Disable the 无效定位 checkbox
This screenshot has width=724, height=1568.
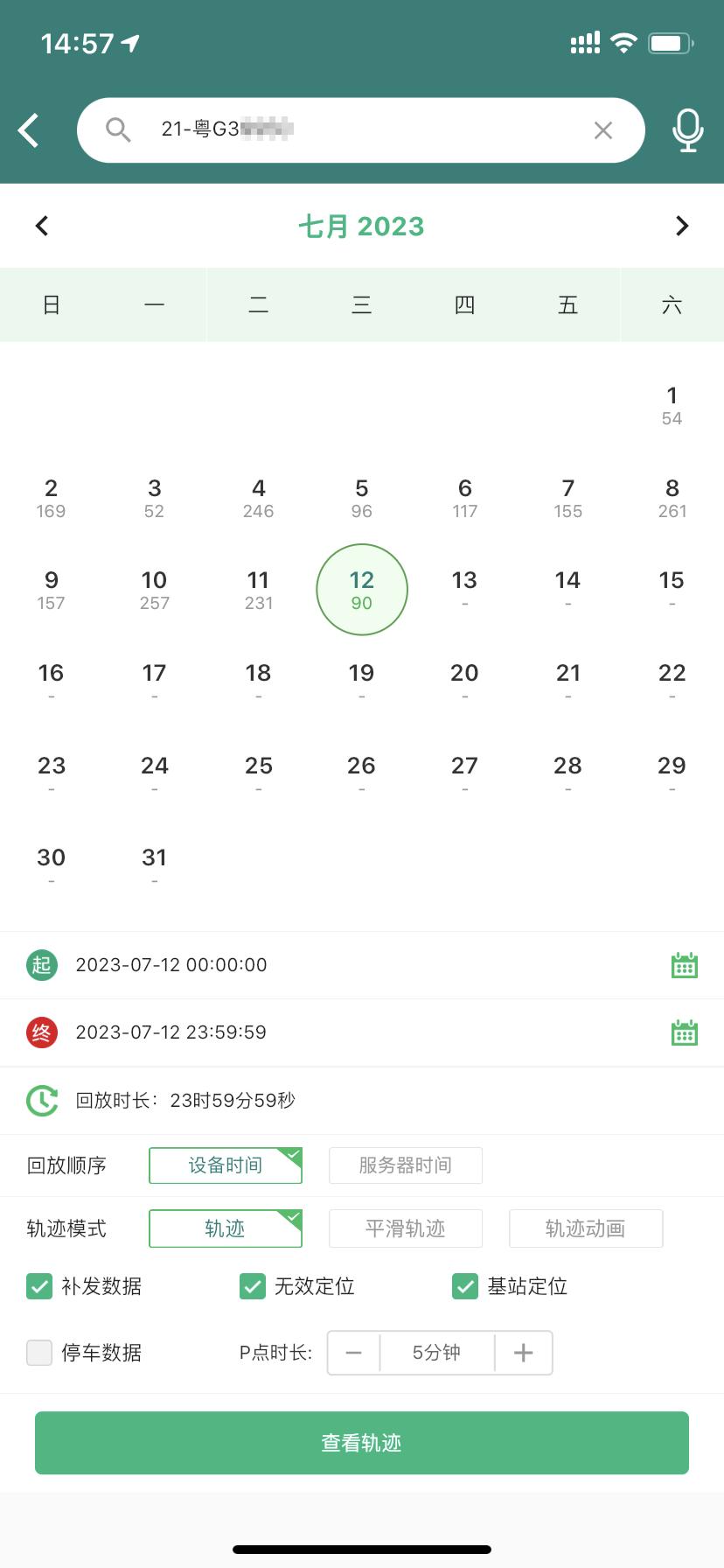click(252, 1285)
